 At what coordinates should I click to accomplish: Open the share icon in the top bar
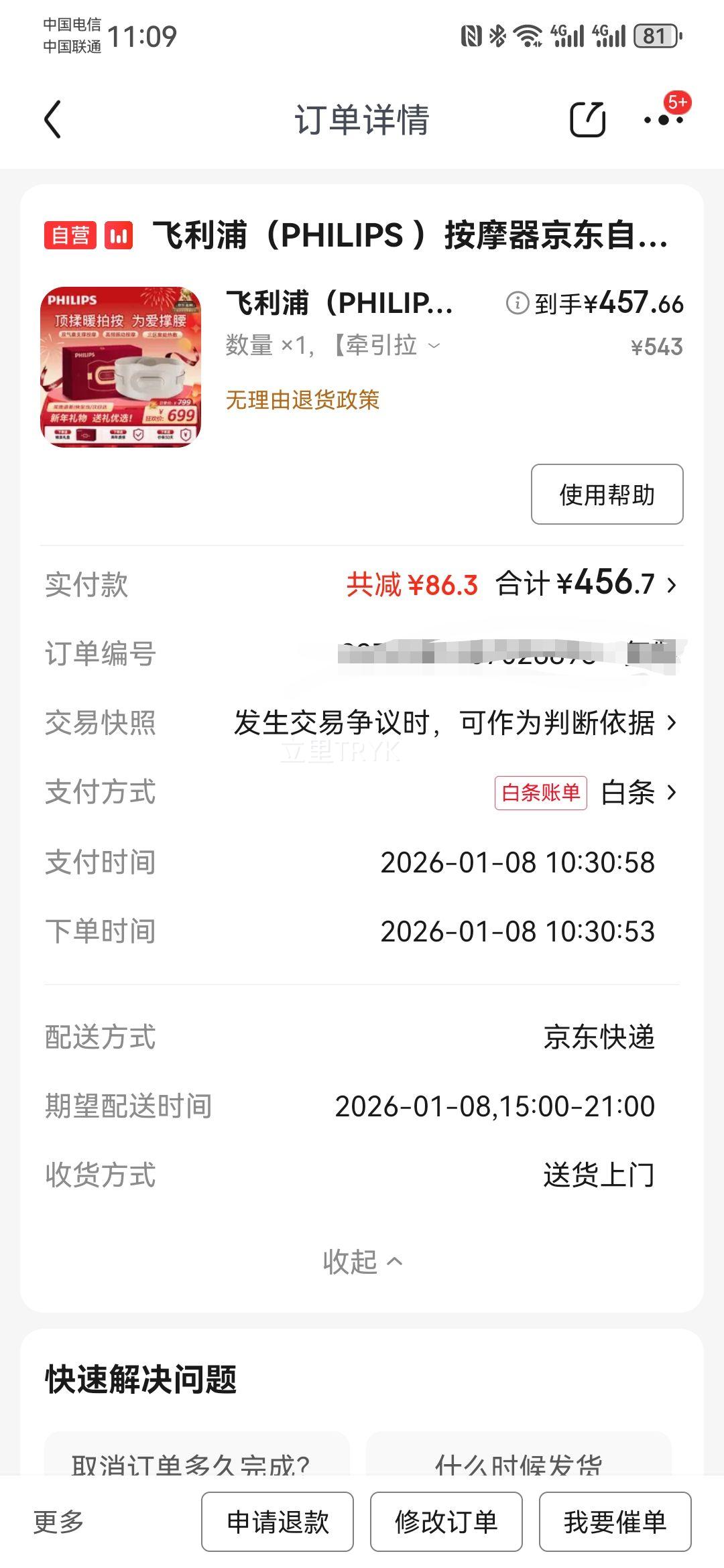[589, 119]
